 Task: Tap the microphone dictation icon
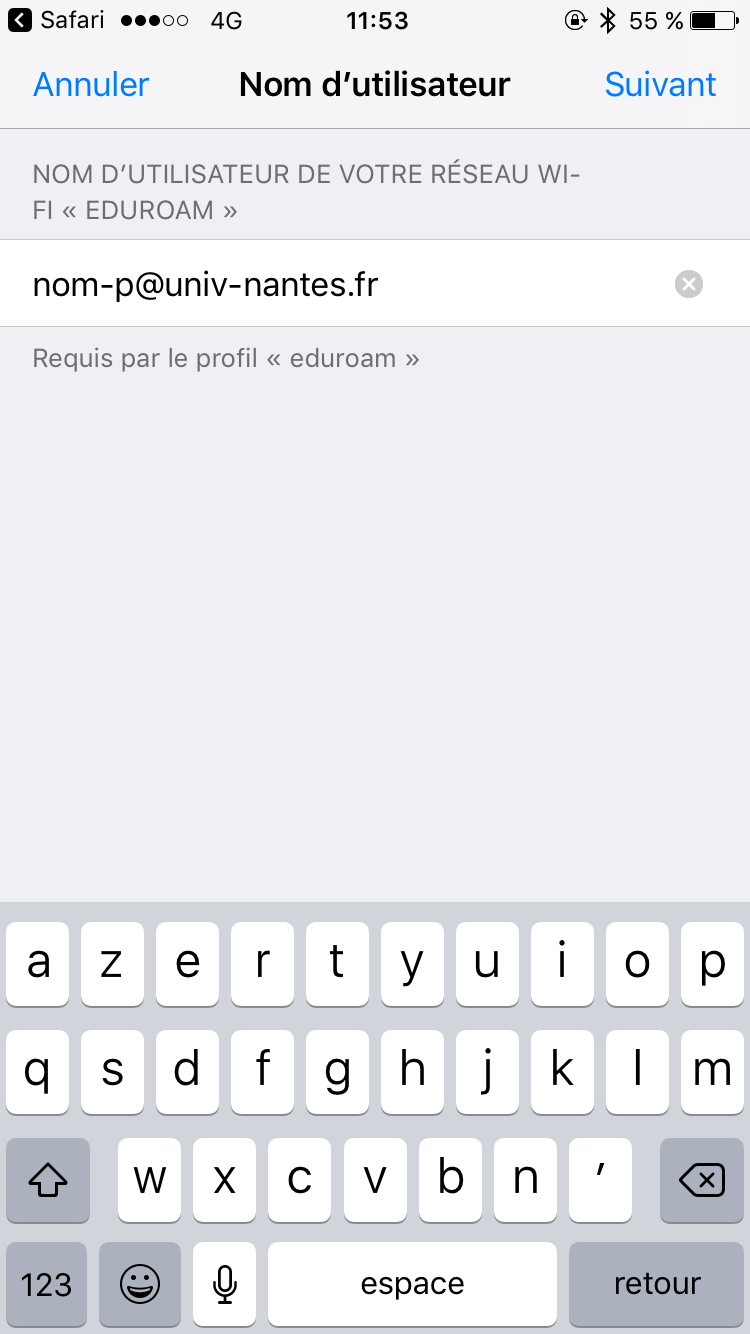224,1283
